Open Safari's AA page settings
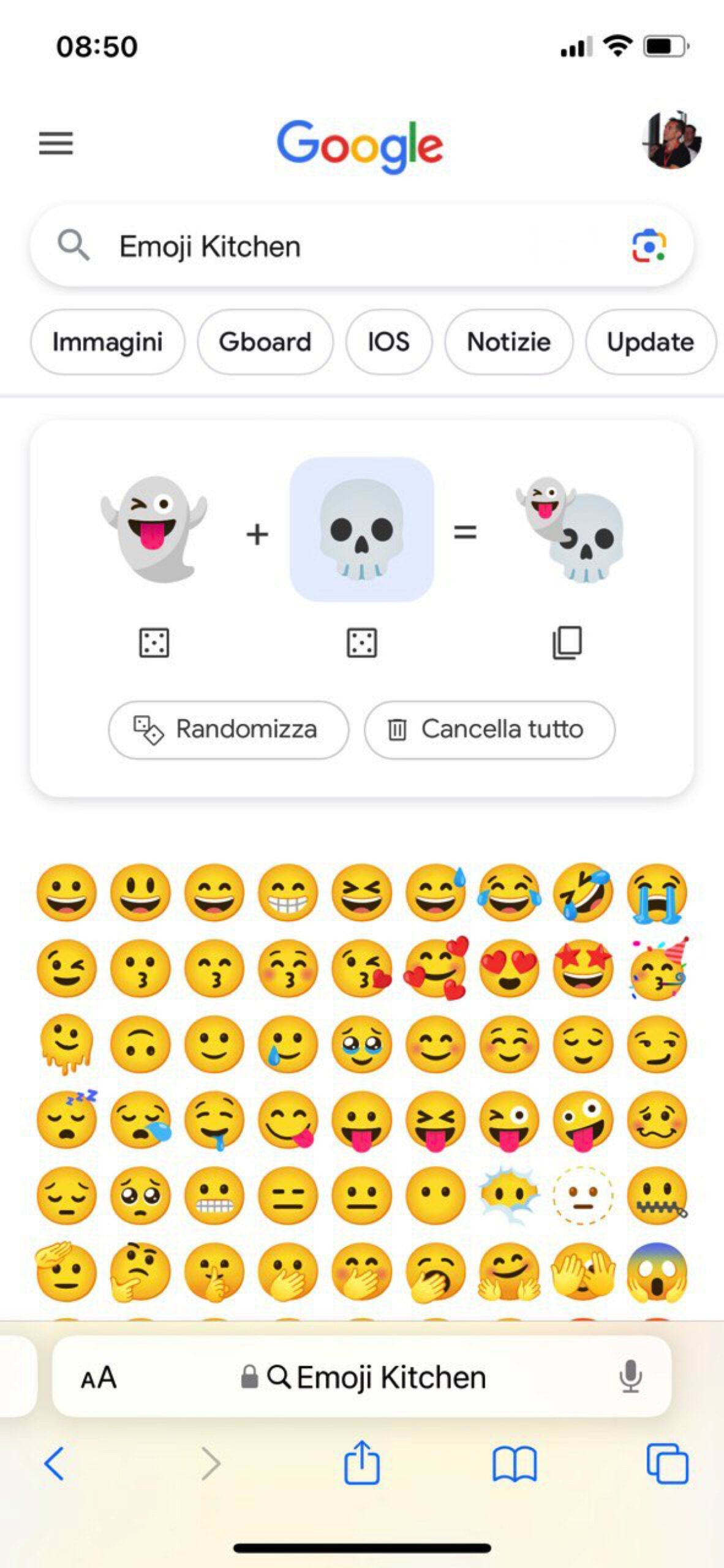Image resolution: width=724 pixels, height=1568 pixels. pos(98,1378)
